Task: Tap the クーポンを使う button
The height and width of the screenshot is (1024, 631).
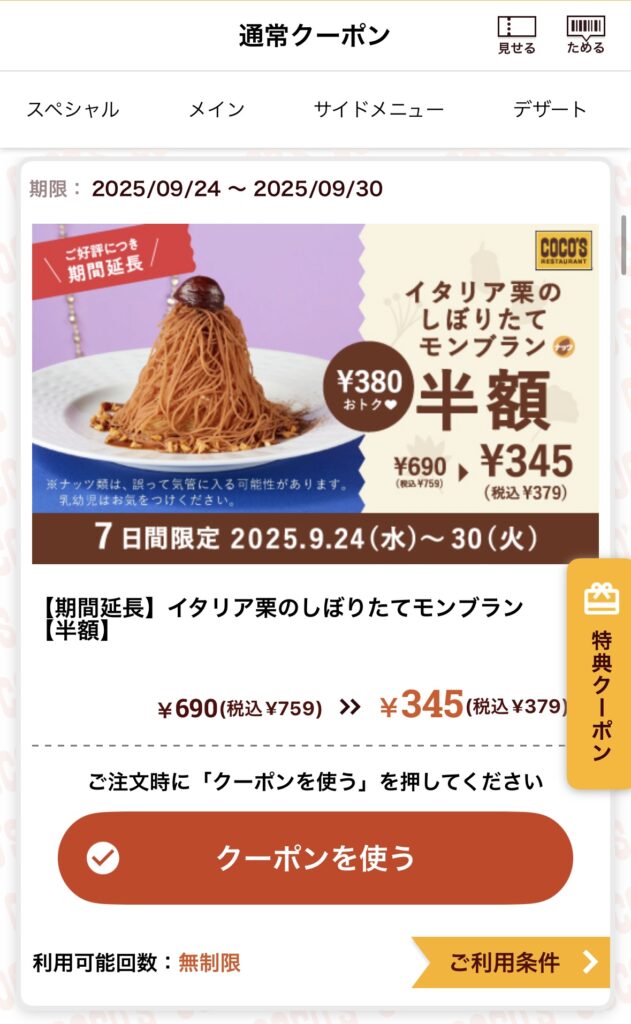Action: tap(315, 858)
